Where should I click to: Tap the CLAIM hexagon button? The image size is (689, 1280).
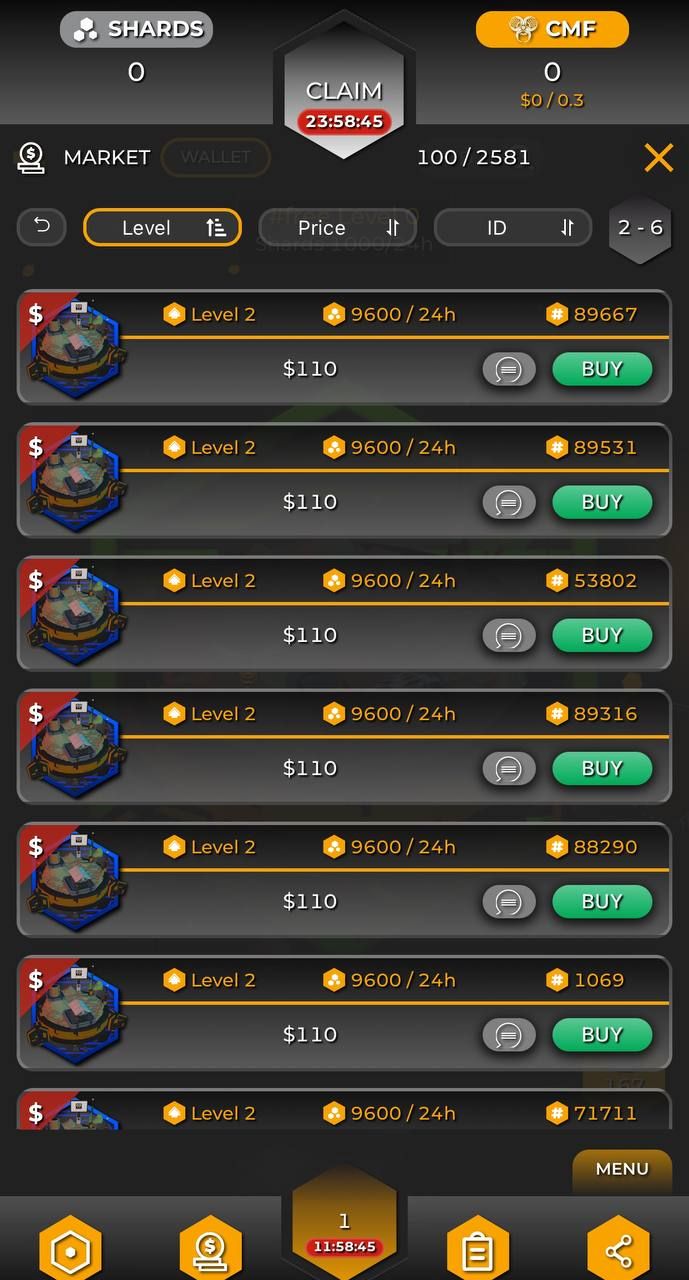344,98
